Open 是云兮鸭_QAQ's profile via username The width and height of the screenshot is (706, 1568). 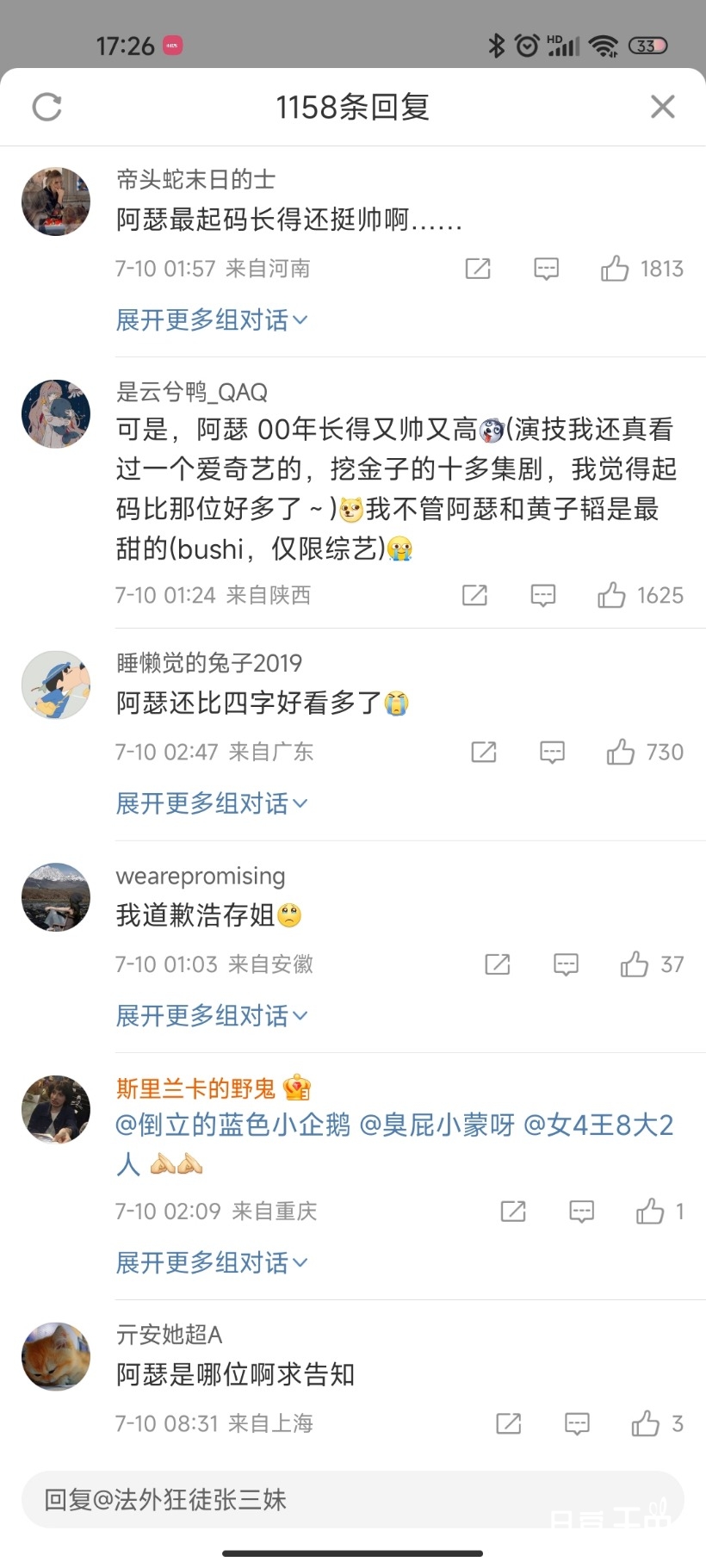pyautogui.click(x=191, y=392)
